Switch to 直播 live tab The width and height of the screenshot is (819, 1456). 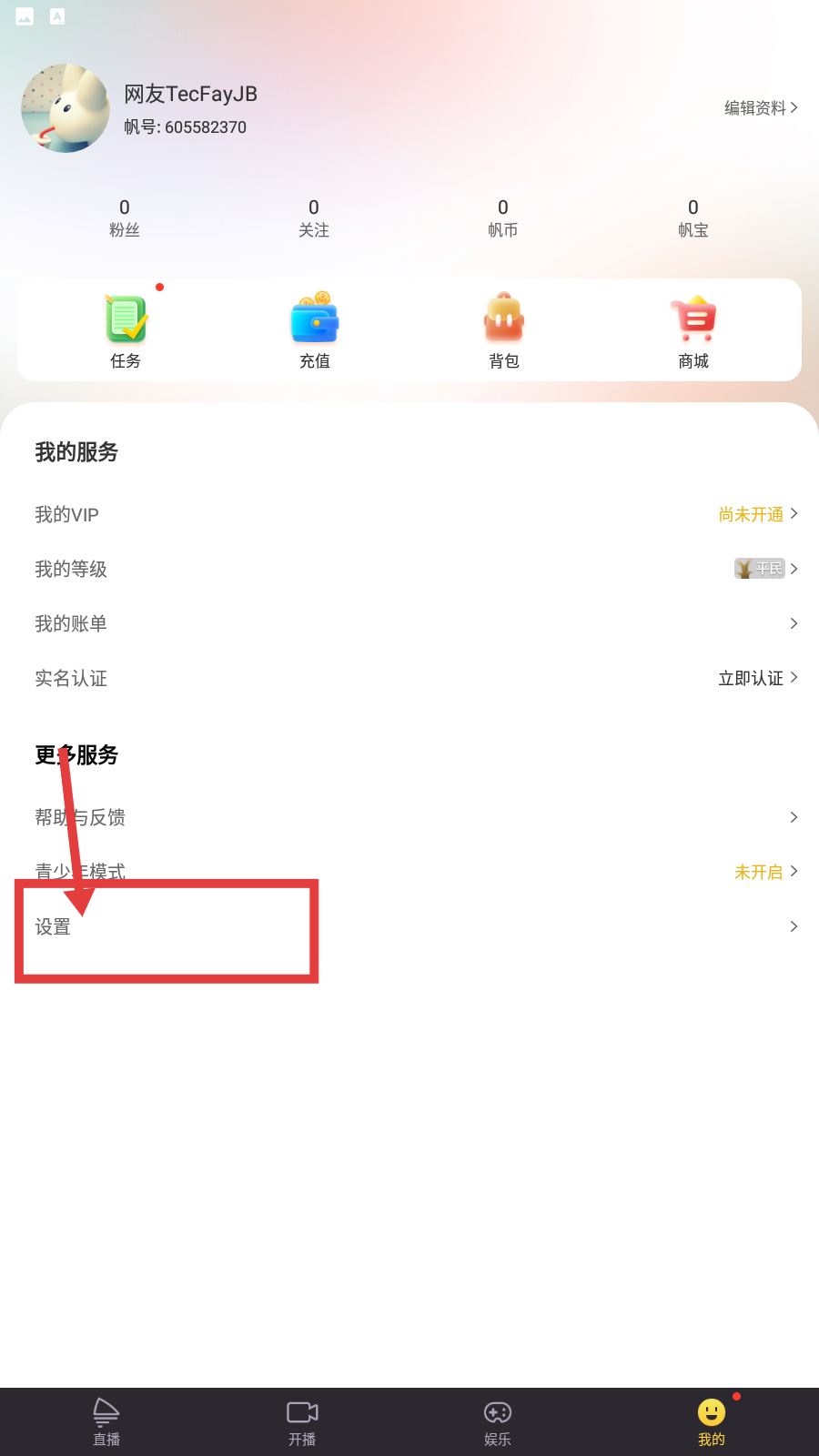106,1421
